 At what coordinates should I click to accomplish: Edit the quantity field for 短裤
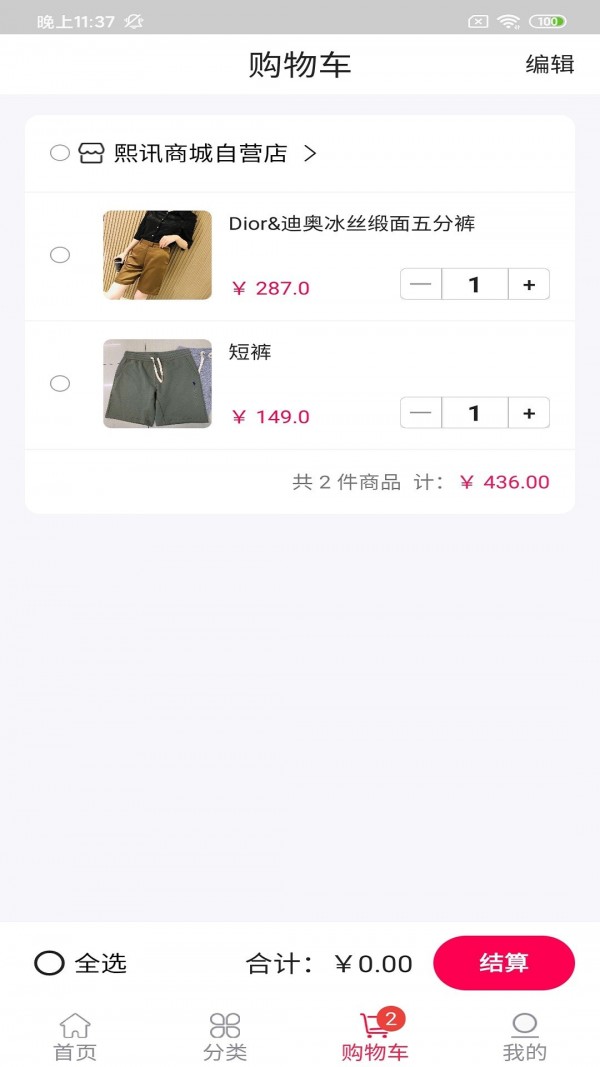click(x=474, y=413)
